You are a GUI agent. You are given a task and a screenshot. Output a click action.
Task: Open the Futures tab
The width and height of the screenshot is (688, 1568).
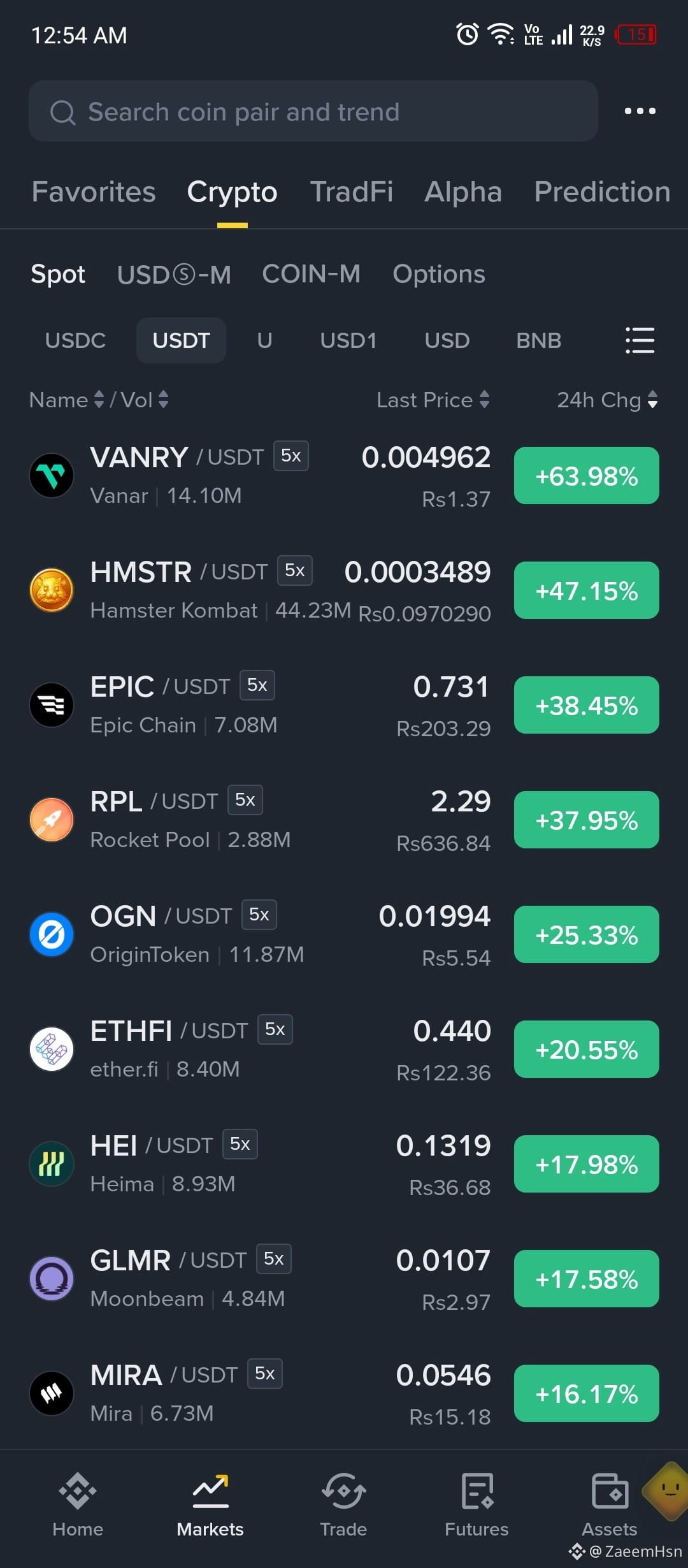477,1504
